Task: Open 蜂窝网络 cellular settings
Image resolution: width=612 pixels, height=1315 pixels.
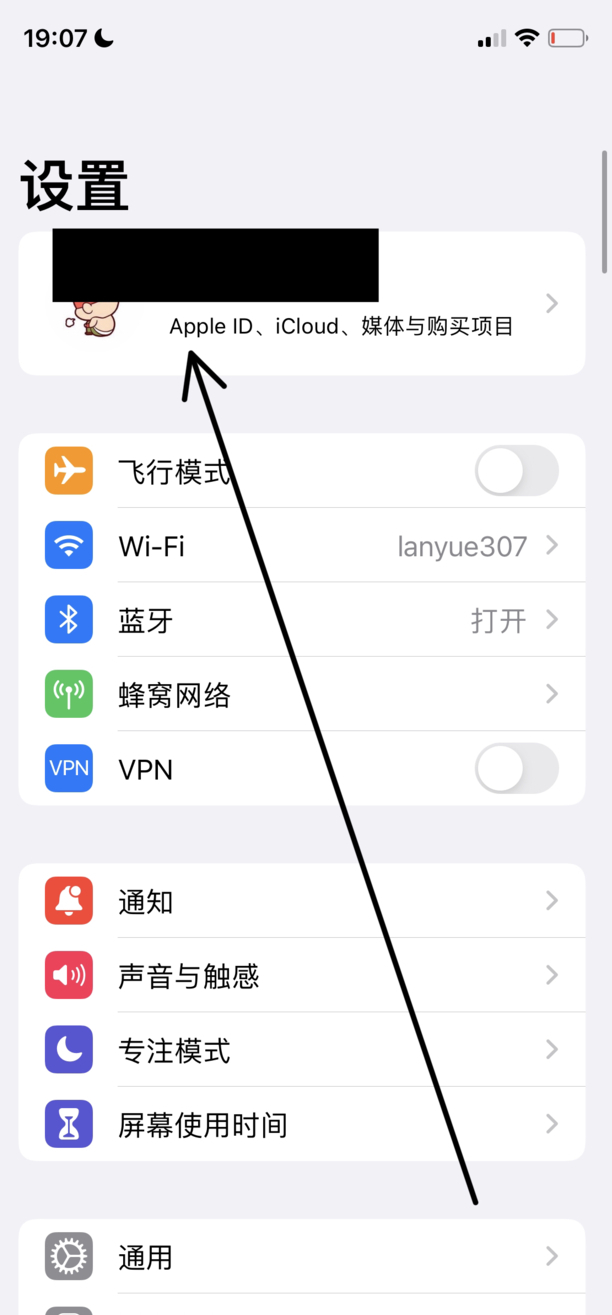Action: pyautogui.click(x=300, y=694)
